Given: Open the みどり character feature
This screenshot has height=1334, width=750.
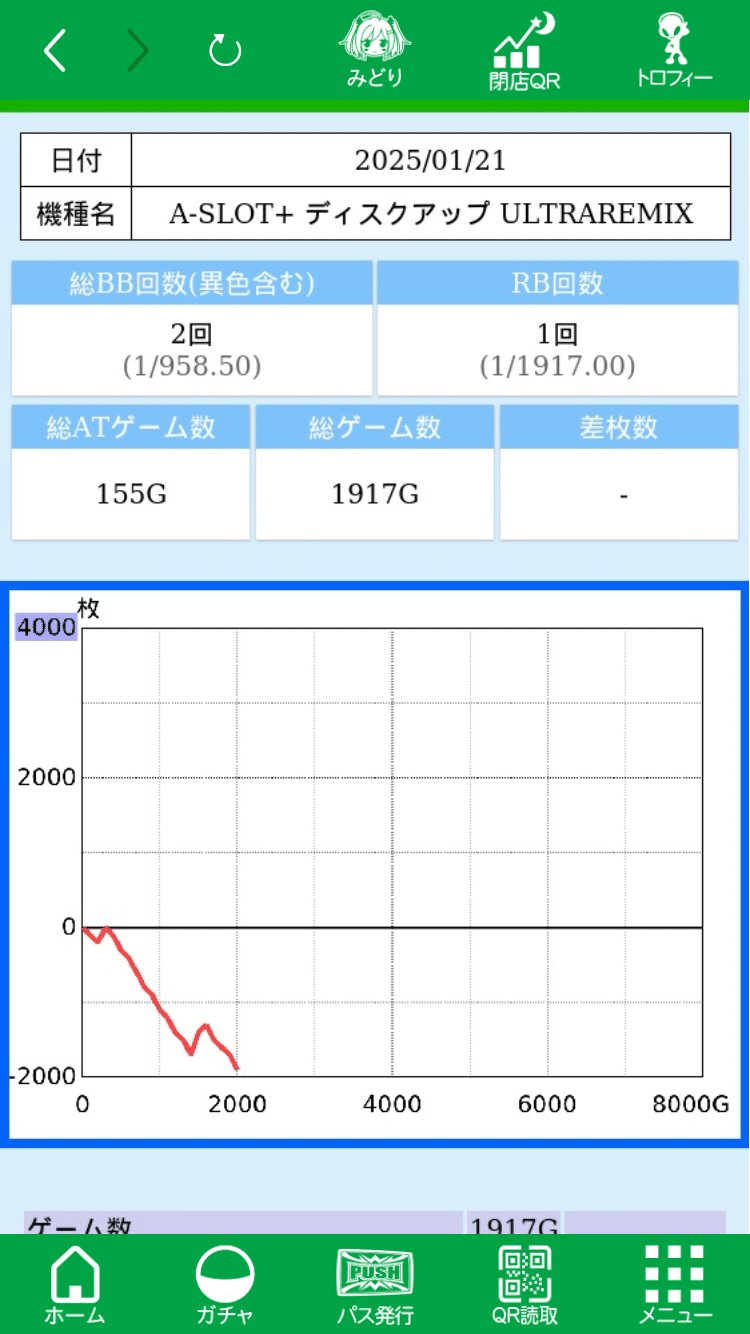Looking at the screenshot, I should pyautogui.click(x=374, y=50).
